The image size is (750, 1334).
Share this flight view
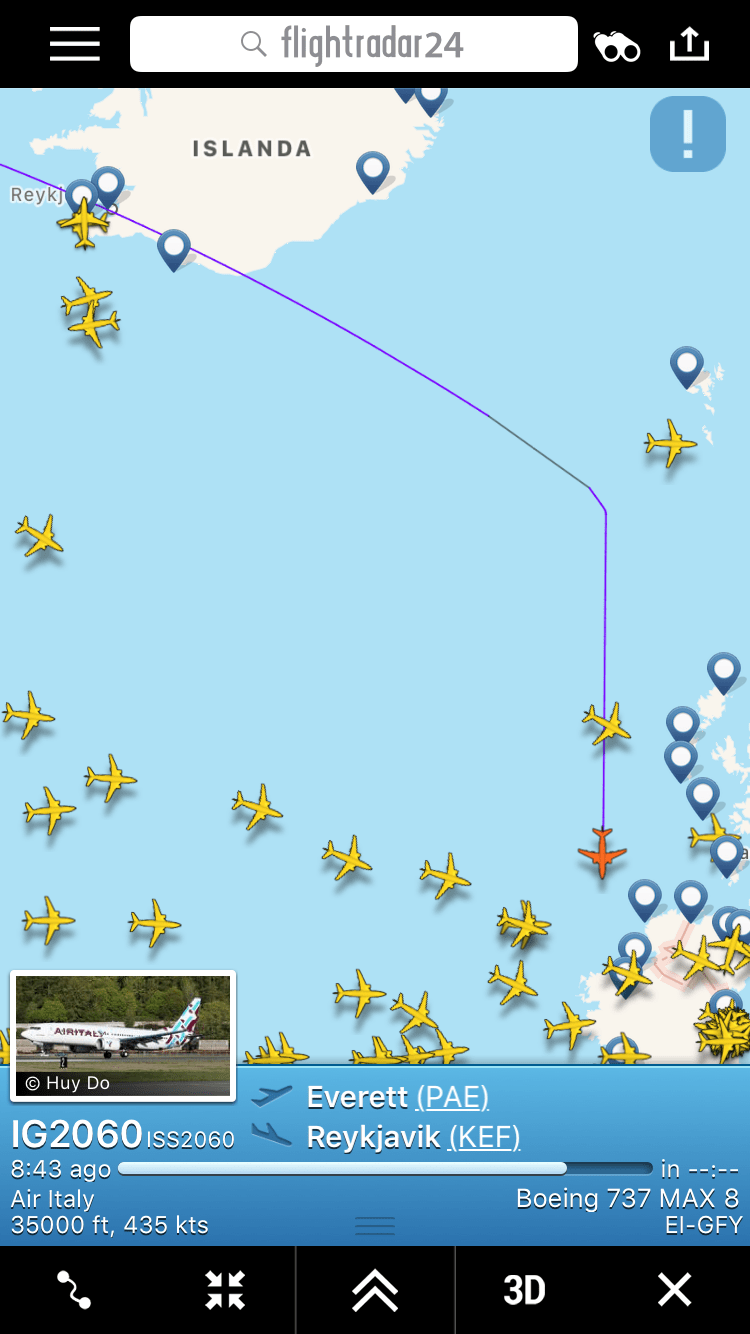click(x=689, y=44)
